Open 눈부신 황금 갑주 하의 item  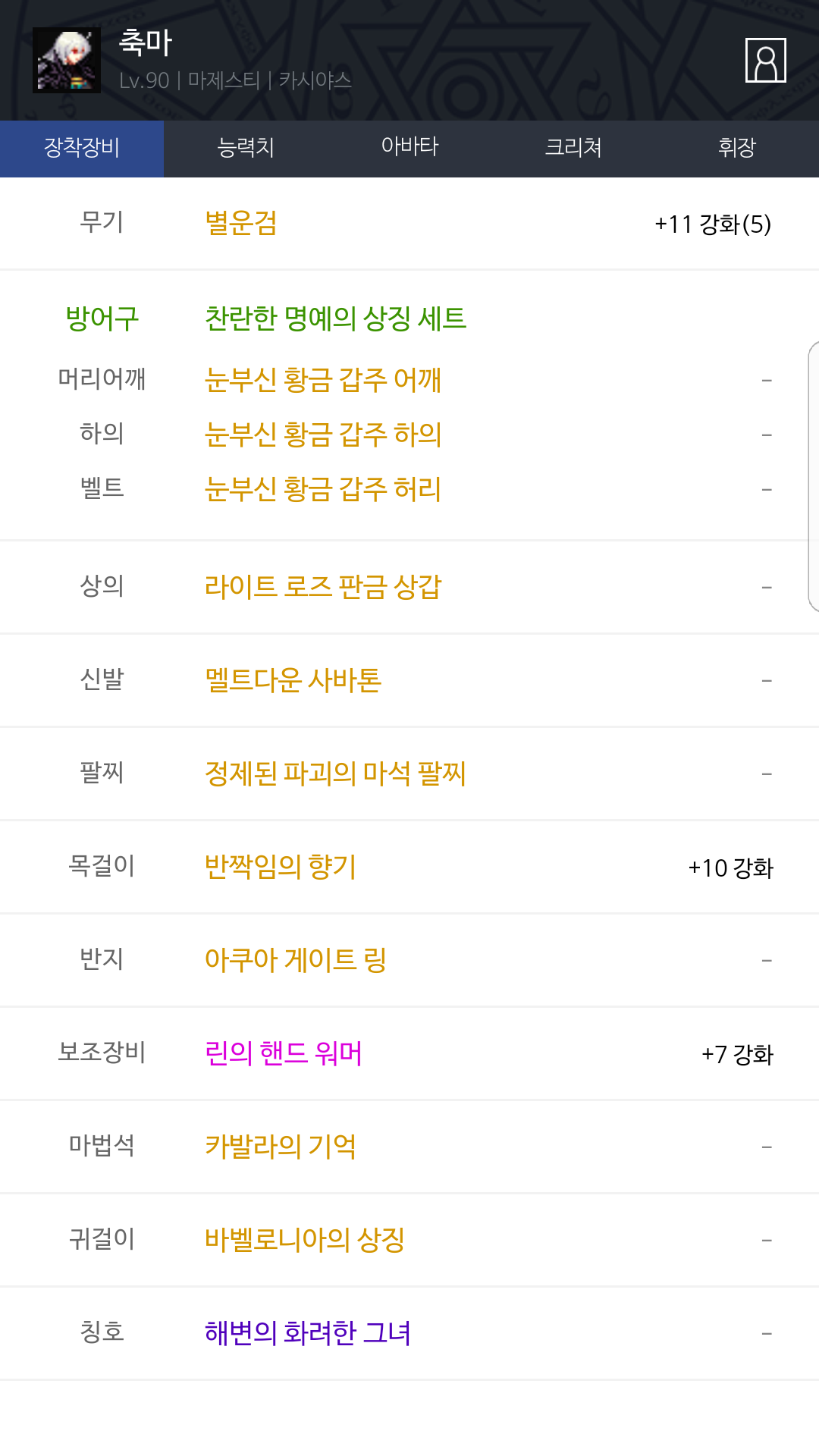(x=323, y=434)
